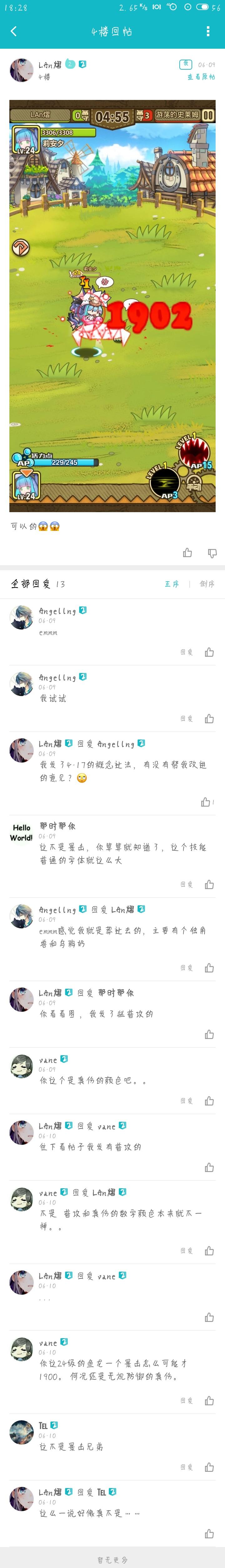The height and width of the screenshot is (1568, 225).
Task: Tap the 查看原帖 link
Action: (201, 77)
